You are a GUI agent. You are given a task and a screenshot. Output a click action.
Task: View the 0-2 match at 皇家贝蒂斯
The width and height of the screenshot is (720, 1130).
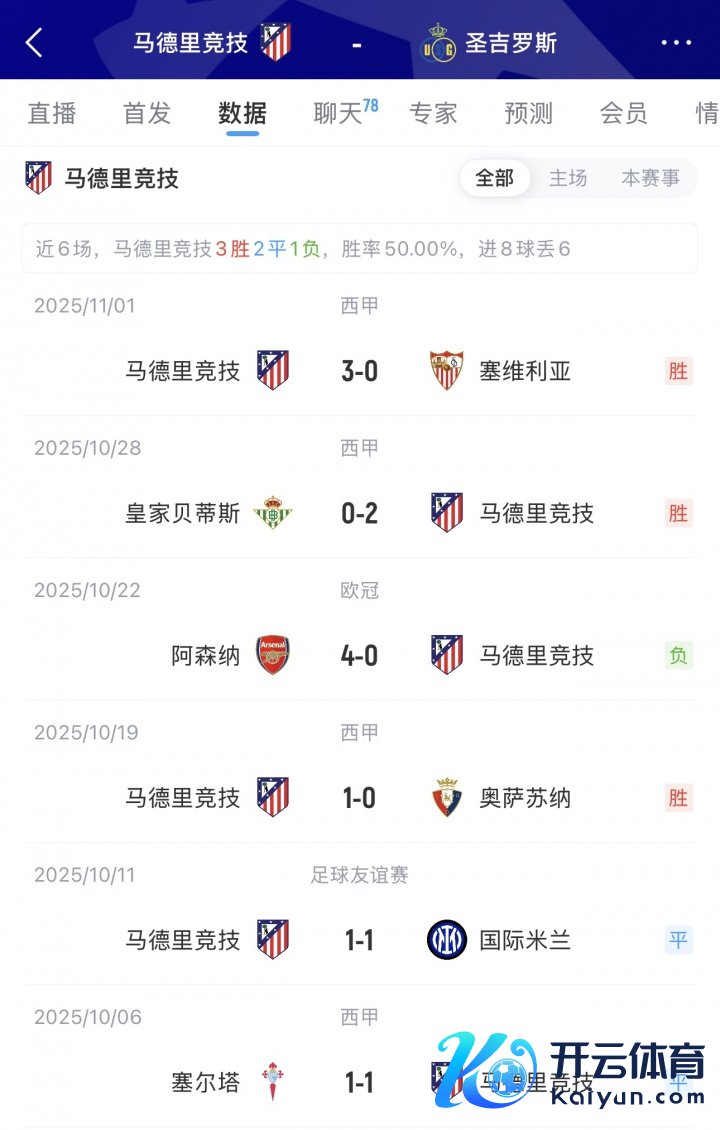359,513
